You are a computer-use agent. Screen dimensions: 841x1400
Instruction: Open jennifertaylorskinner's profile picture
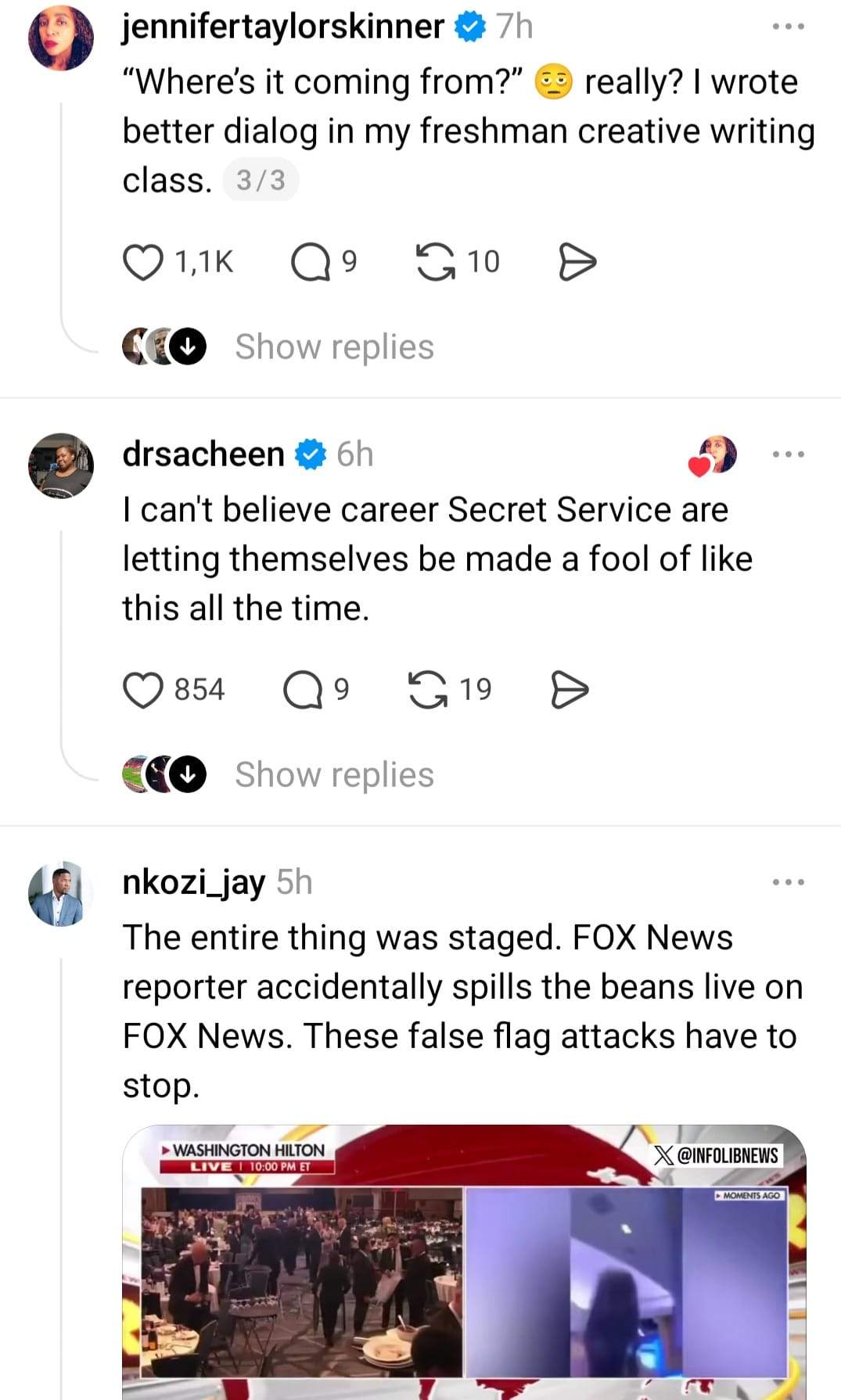pos(61,38)
